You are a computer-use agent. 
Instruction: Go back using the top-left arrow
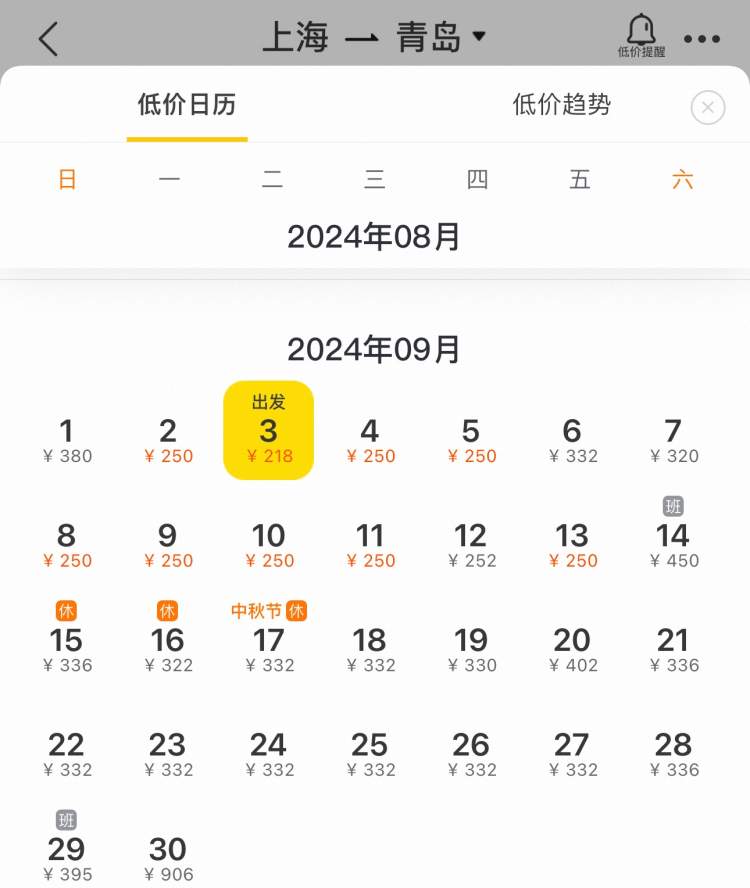coord(49,39)
